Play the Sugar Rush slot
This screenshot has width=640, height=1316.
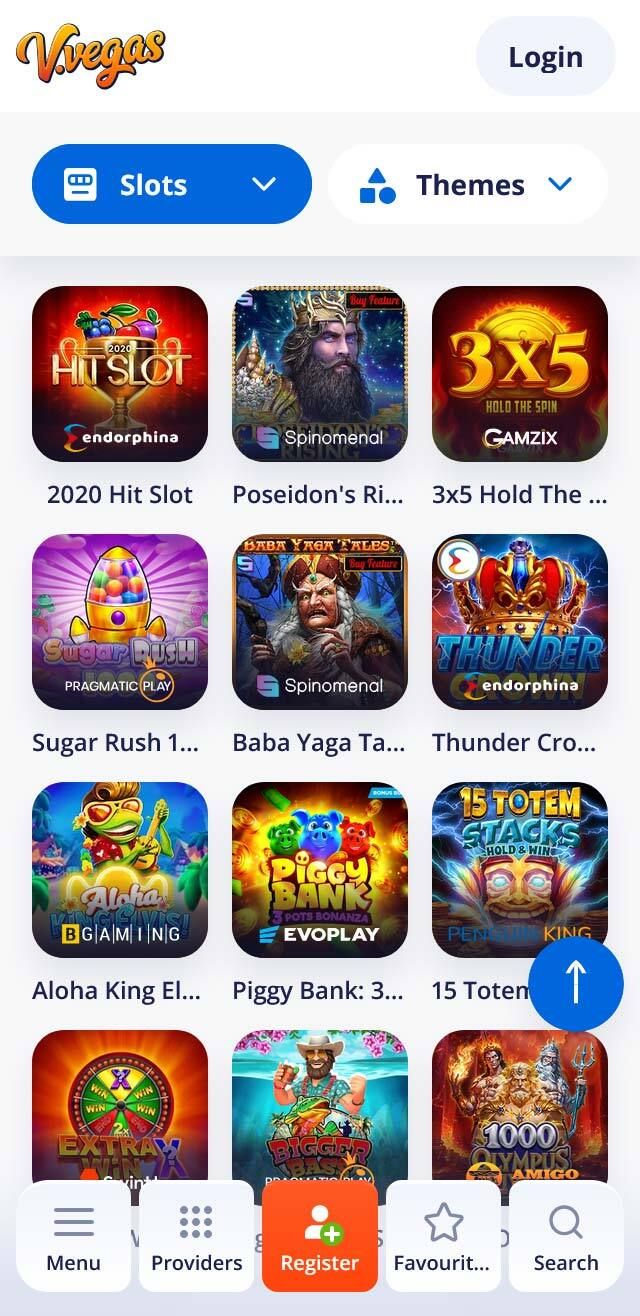120,622
